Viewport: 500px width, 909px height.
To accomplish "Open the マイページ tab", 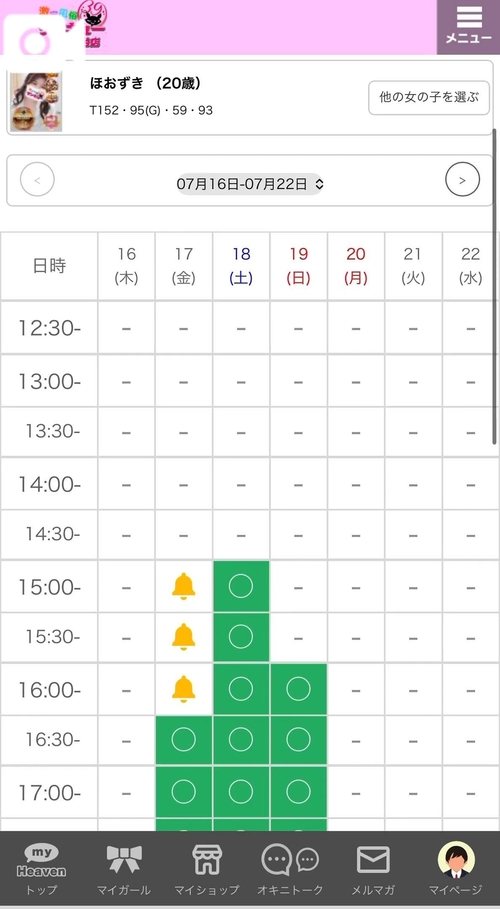I will pos(456,869).
